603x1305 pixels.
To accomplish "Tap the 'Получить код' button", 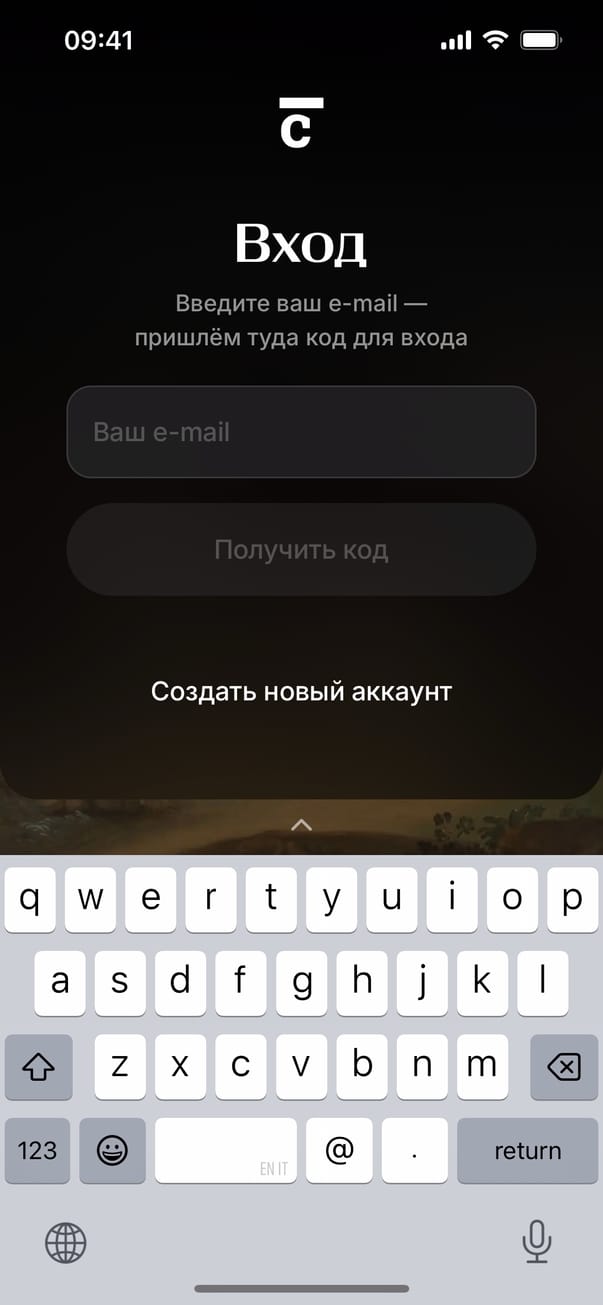I will click(301, 550).
